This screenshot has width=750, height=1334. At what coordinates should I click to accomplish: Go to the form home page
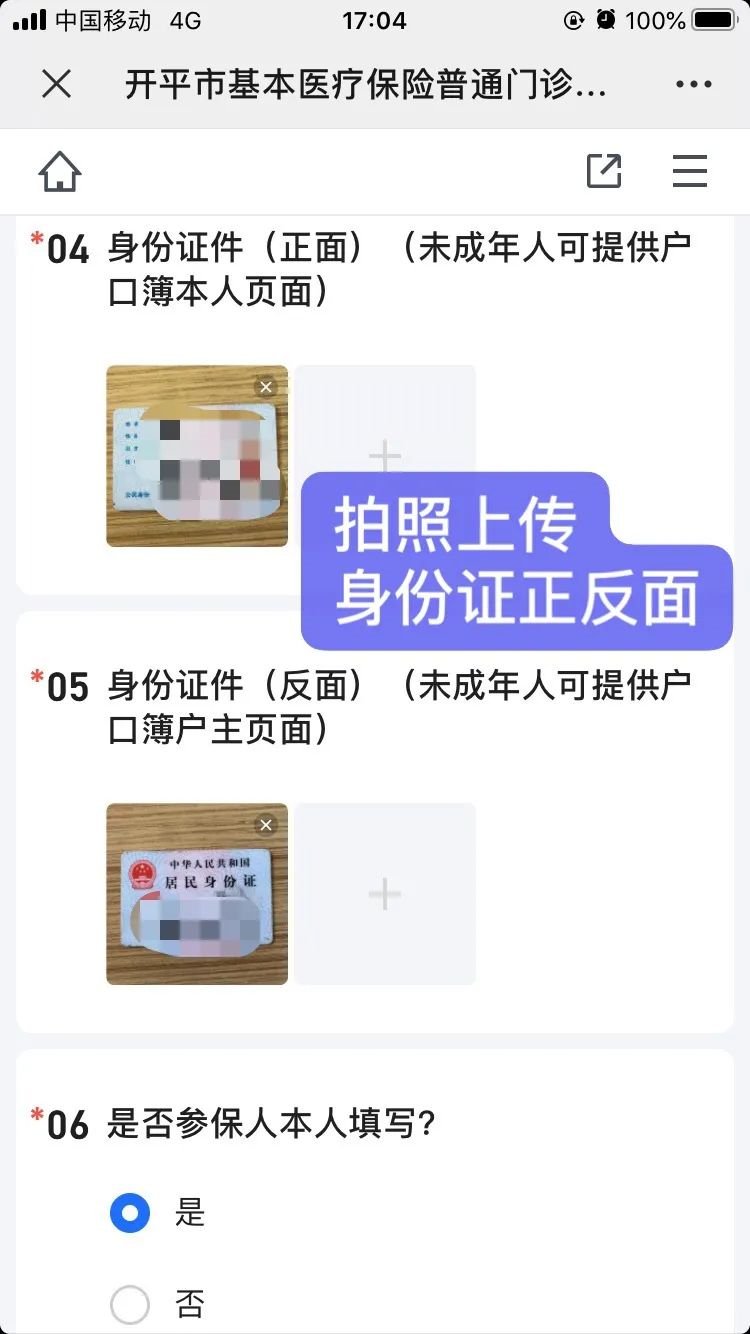60,172
